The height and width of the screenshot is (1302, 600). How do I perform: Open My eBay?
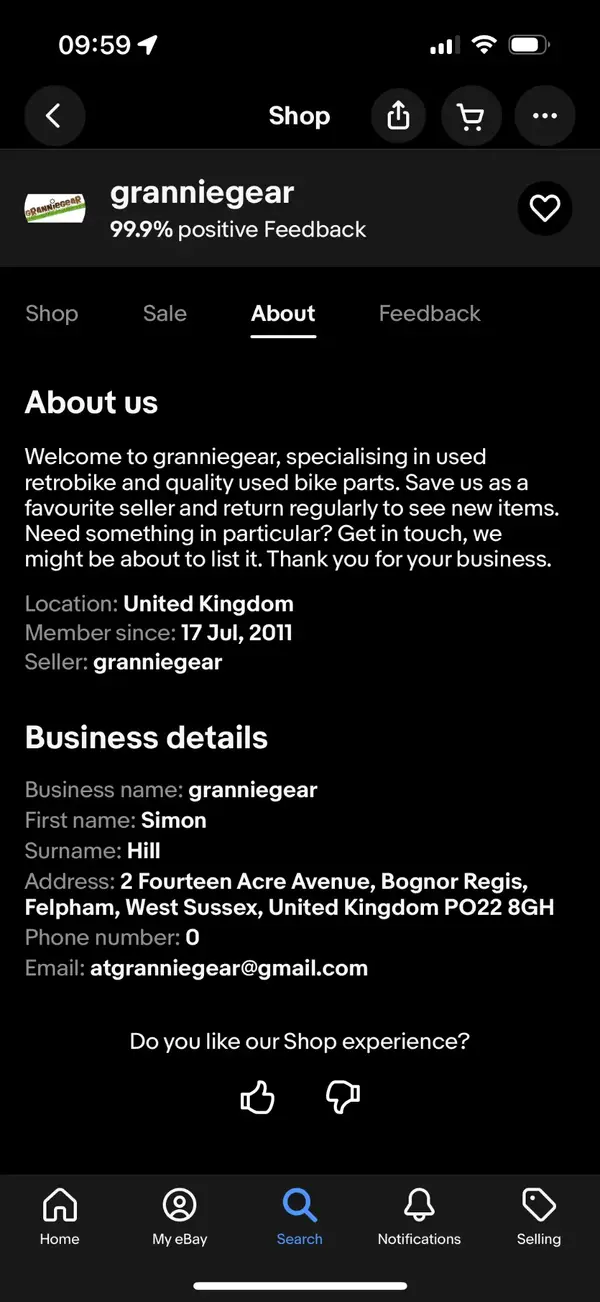(x=180, y=1216)
